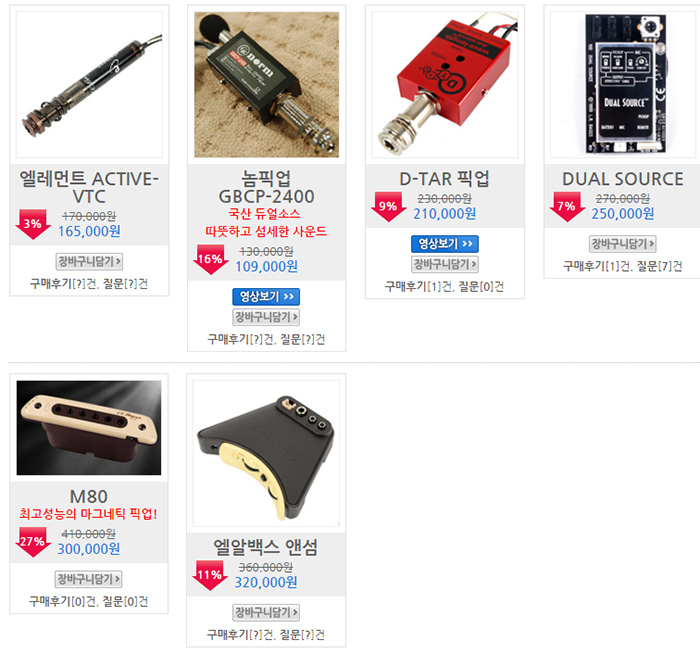The height and width of the screenshot is (653, 700).
Task: Add 엘레먼트 ACTIVE-VTC to cart
Action: tap(89, 262)
